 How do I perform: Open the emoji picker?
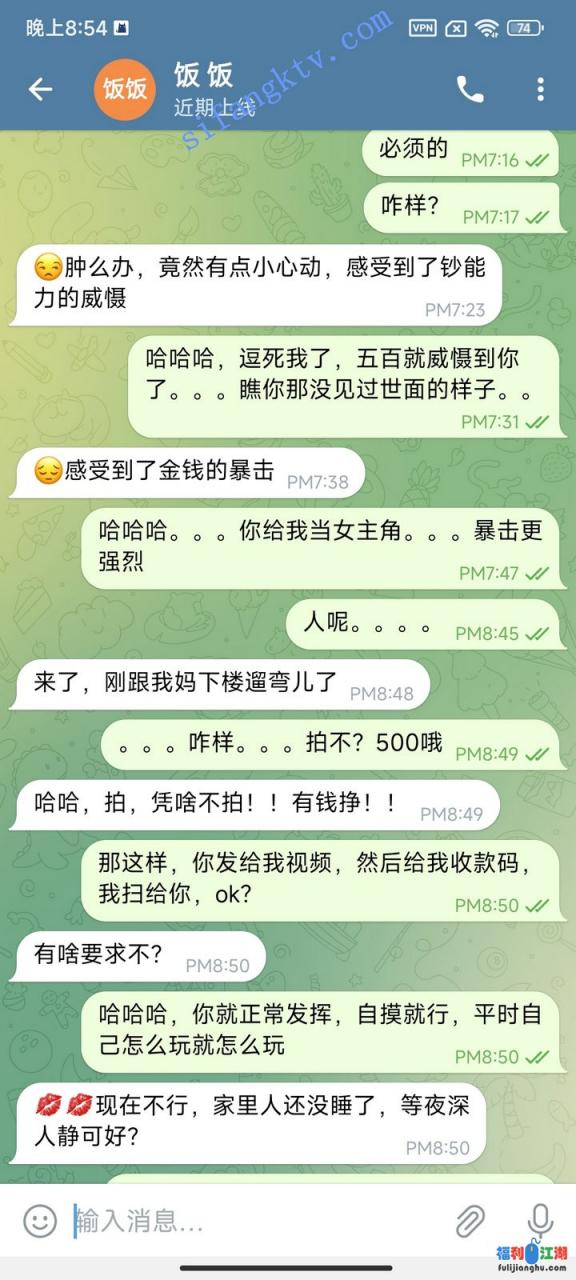coord(40,1220)
